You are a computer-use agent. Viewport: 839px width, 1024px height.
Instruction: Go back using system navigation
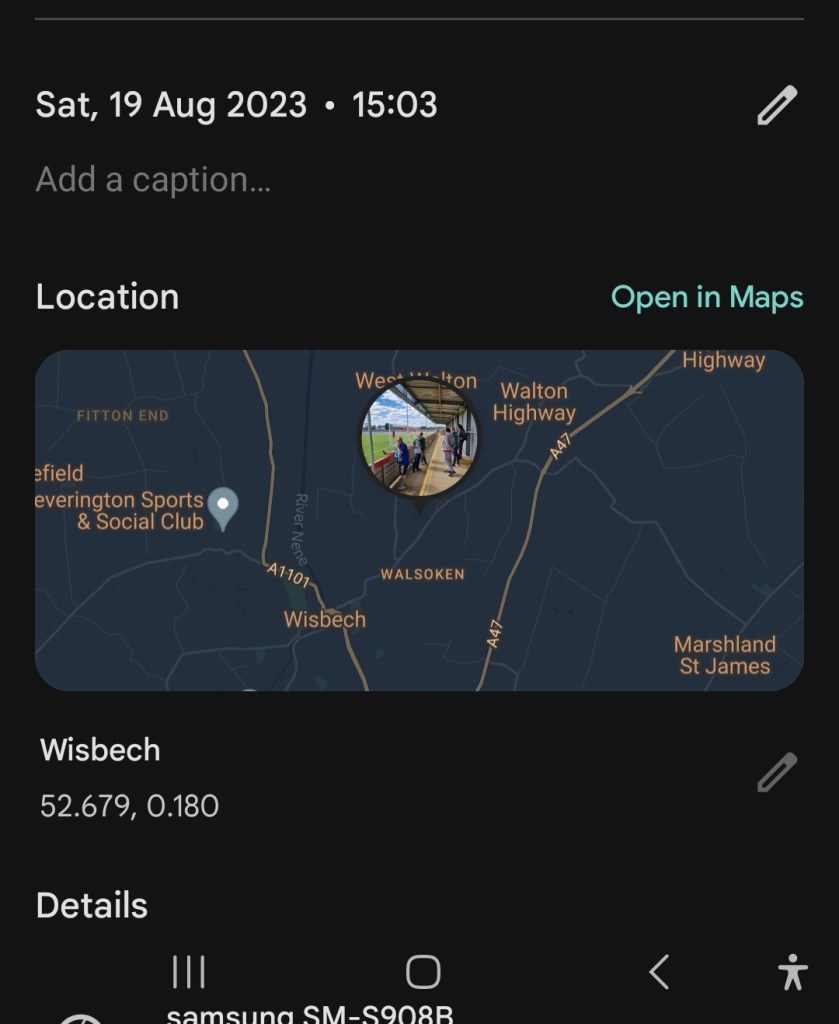658,971
